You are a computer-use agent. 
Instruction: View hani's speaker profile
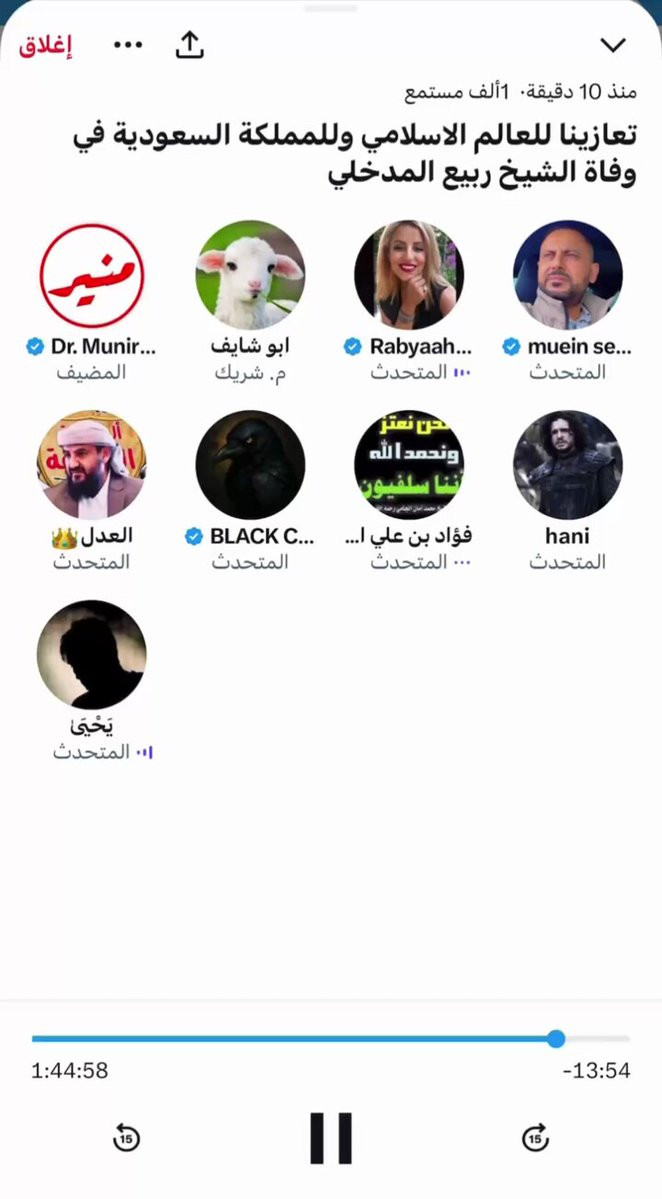(567, 465)
